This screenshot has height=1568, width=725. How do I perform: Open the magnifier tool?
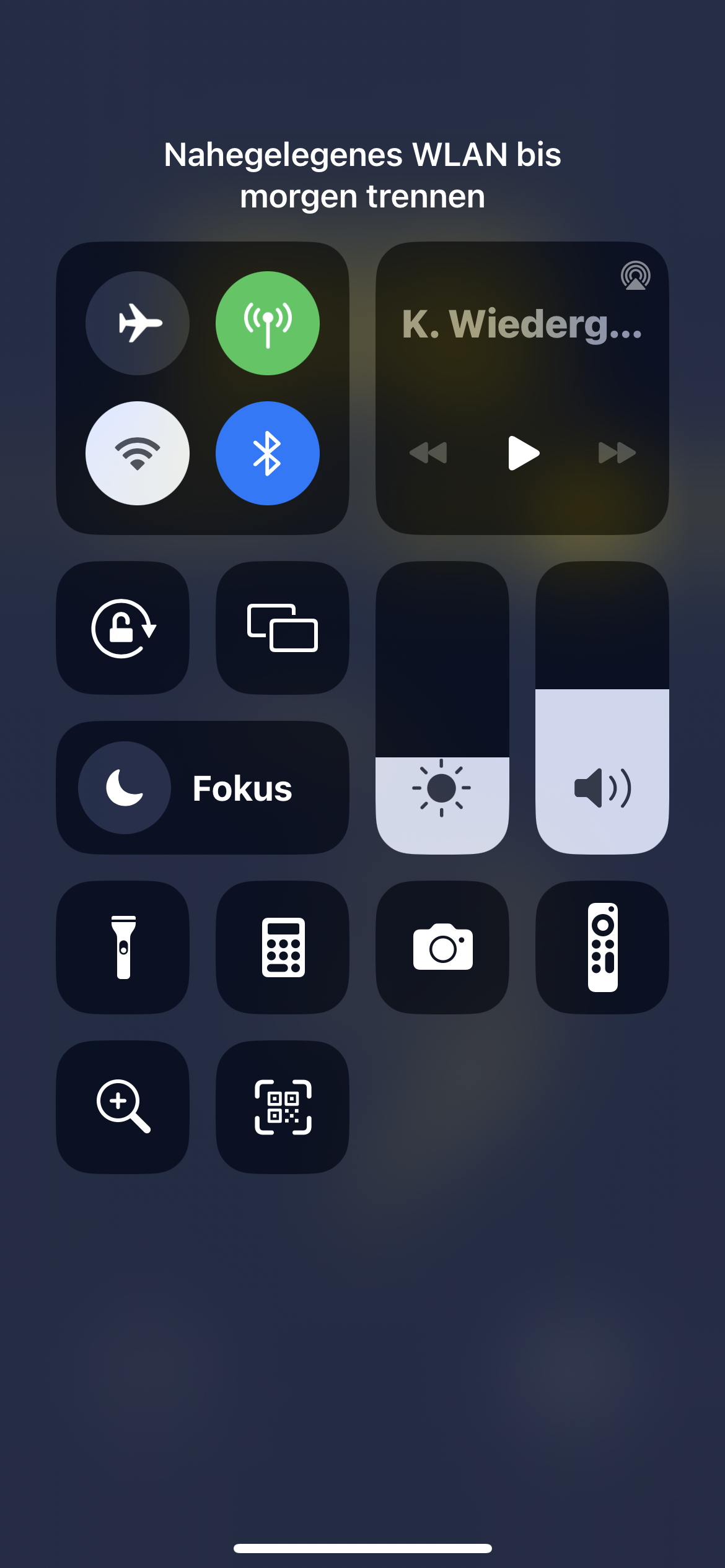pos(123,1107)
